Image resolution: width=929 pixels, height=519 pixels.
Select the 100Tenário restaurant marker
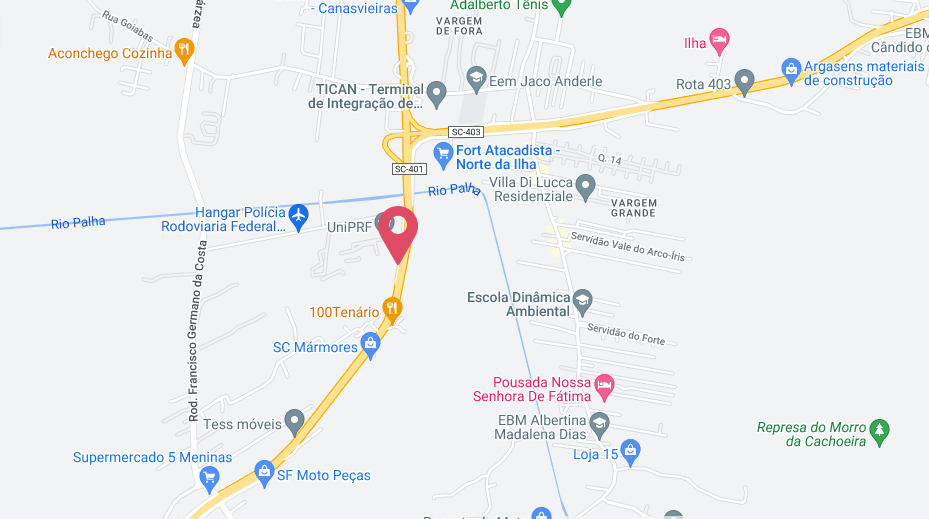393,310
